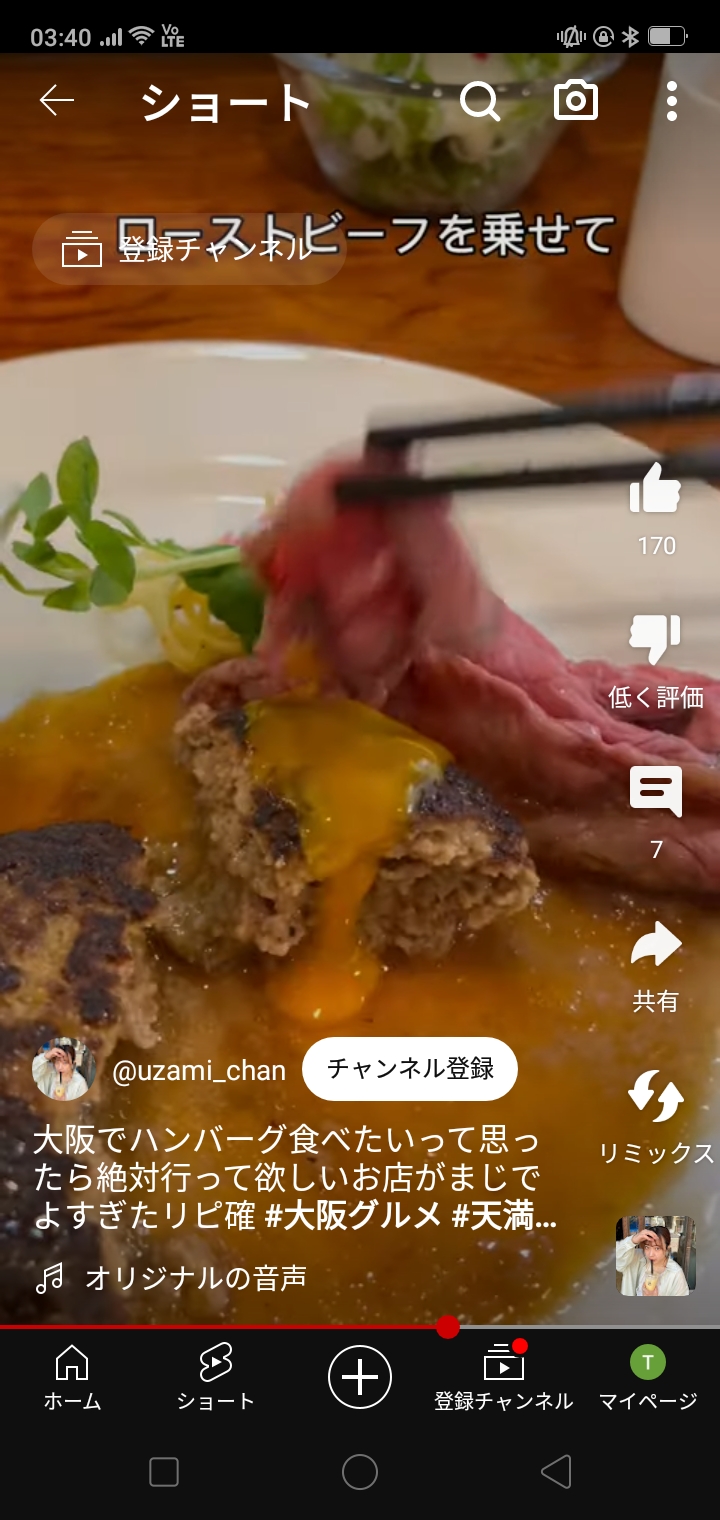Switch to the ホーム tab
The image size is (720, 1520).
coord(72,1376)
